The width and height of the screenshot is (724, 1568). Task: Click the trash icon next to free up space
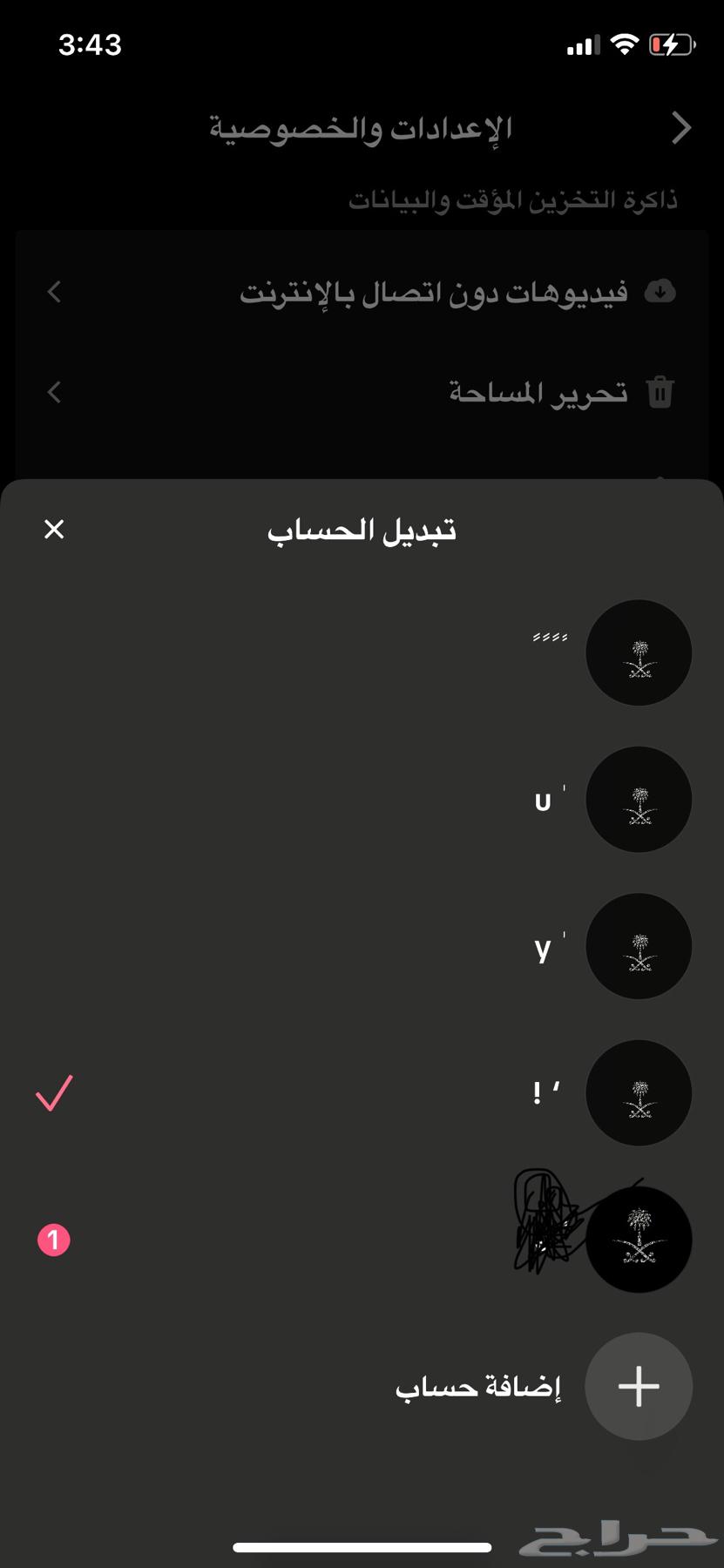point(660,392)
